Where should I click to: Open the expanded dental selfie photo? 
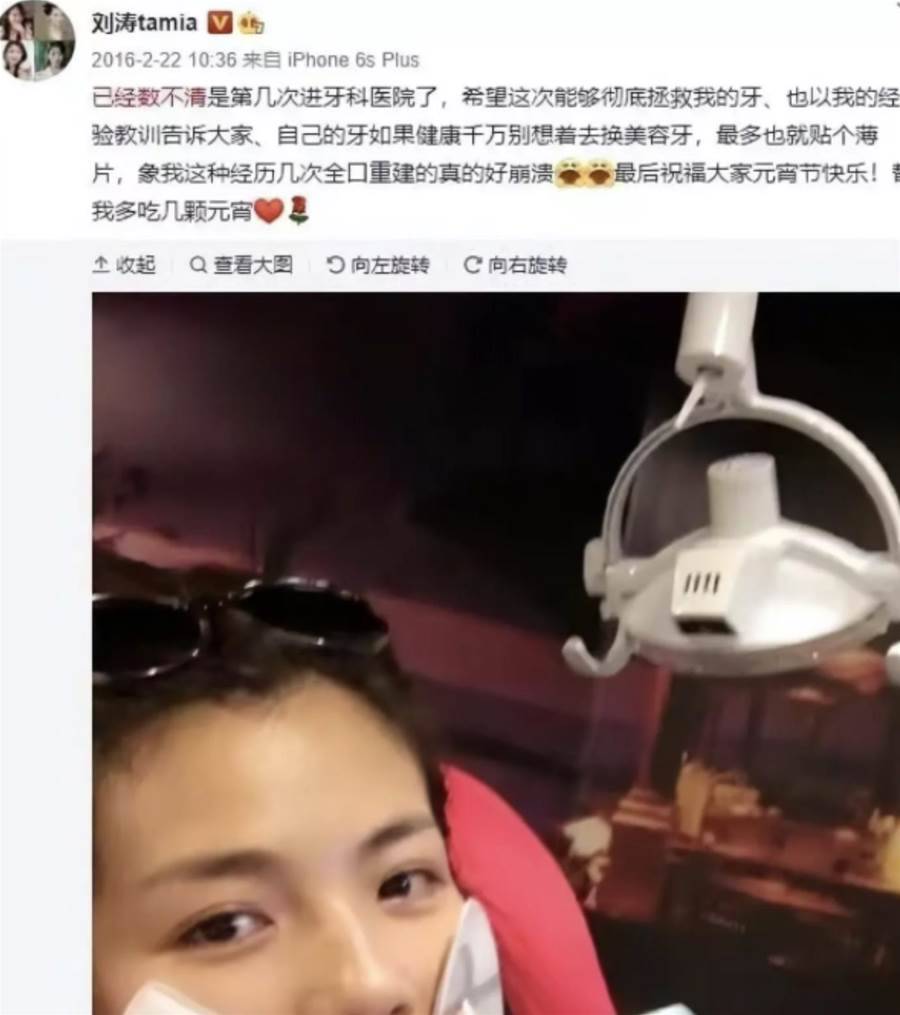click(495, 650)
